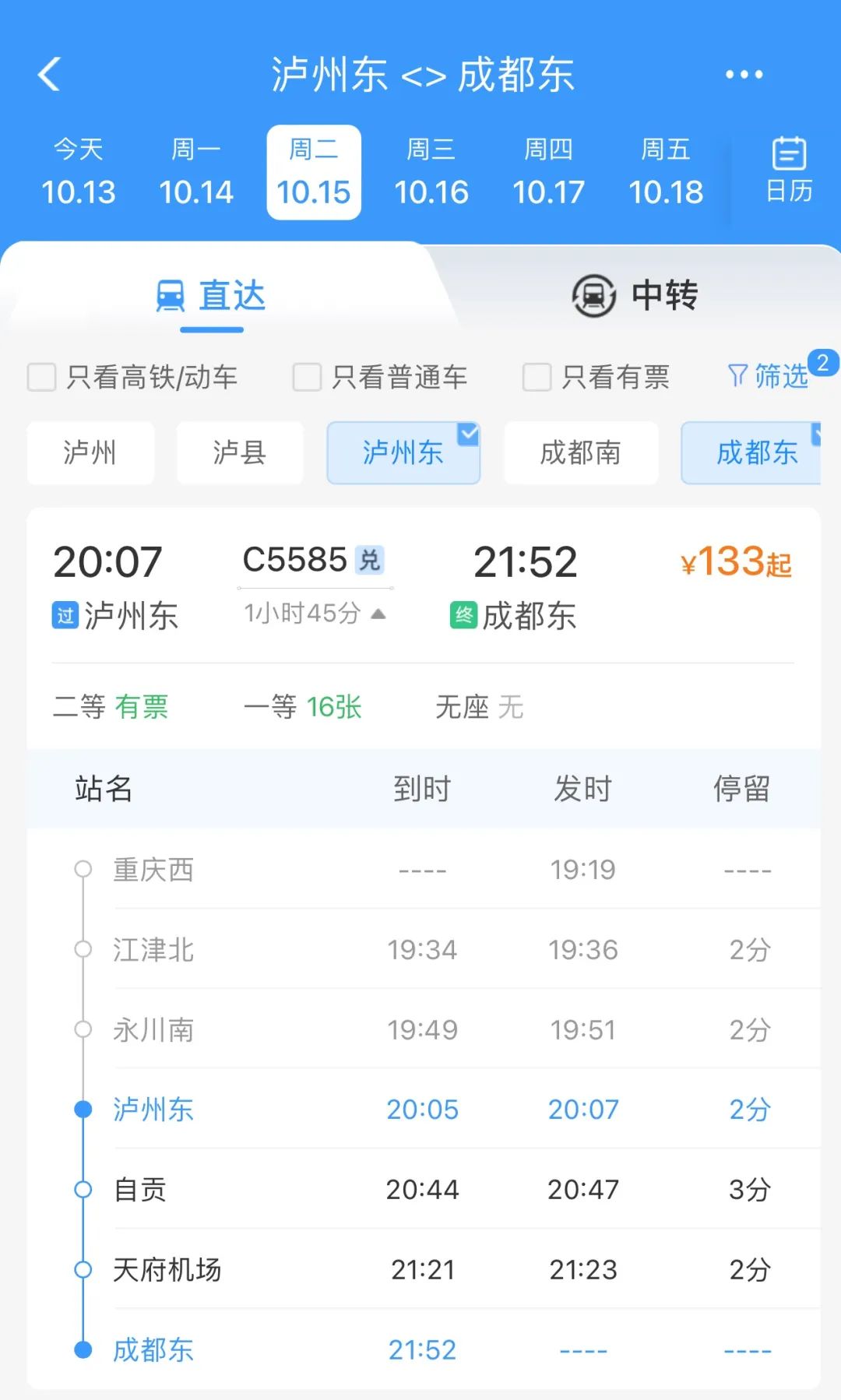The width and height of the screenshot is (841, 1400).
Task: Open the 日历 calendar picker
Action: pos(788,170)
